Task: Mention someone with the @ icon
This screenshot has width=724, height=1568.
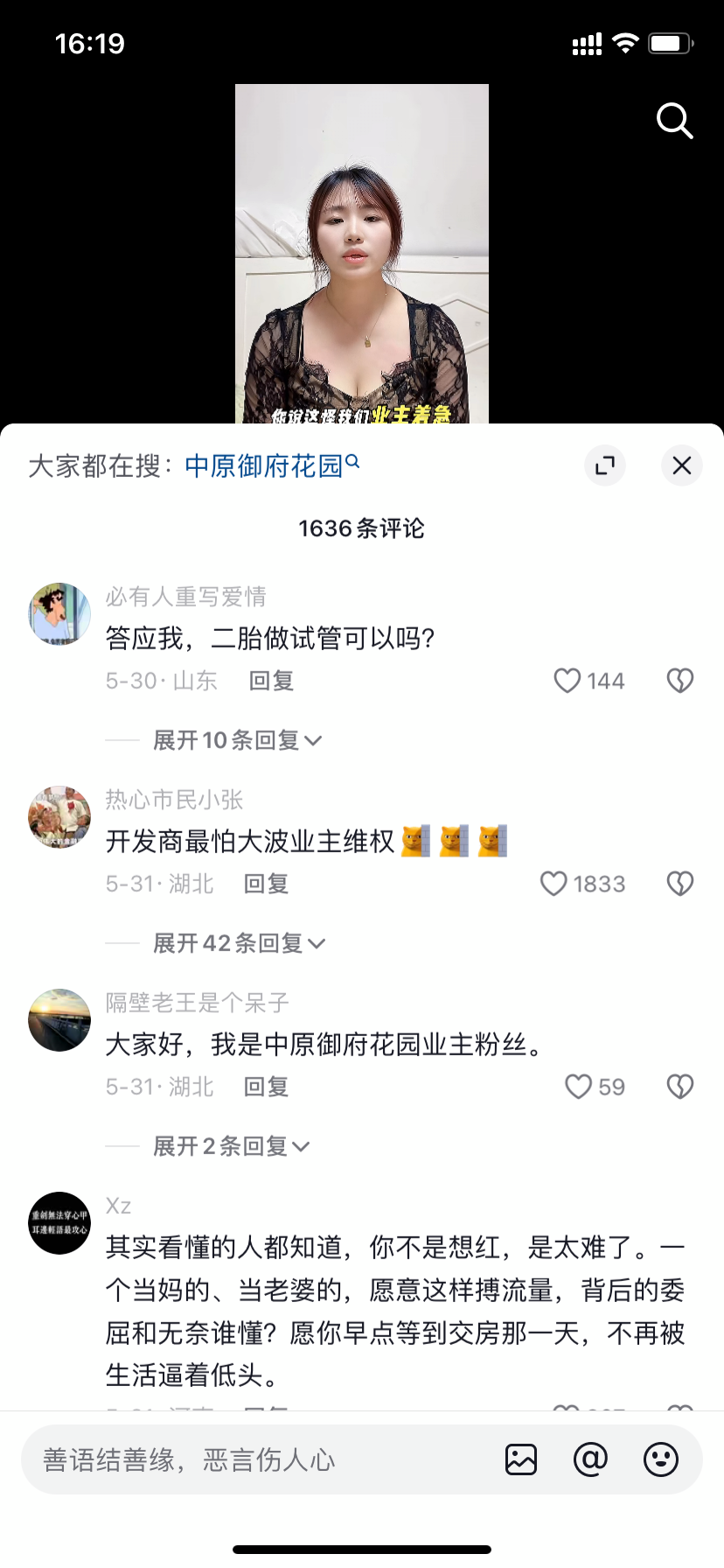Action: point(591,1459)
